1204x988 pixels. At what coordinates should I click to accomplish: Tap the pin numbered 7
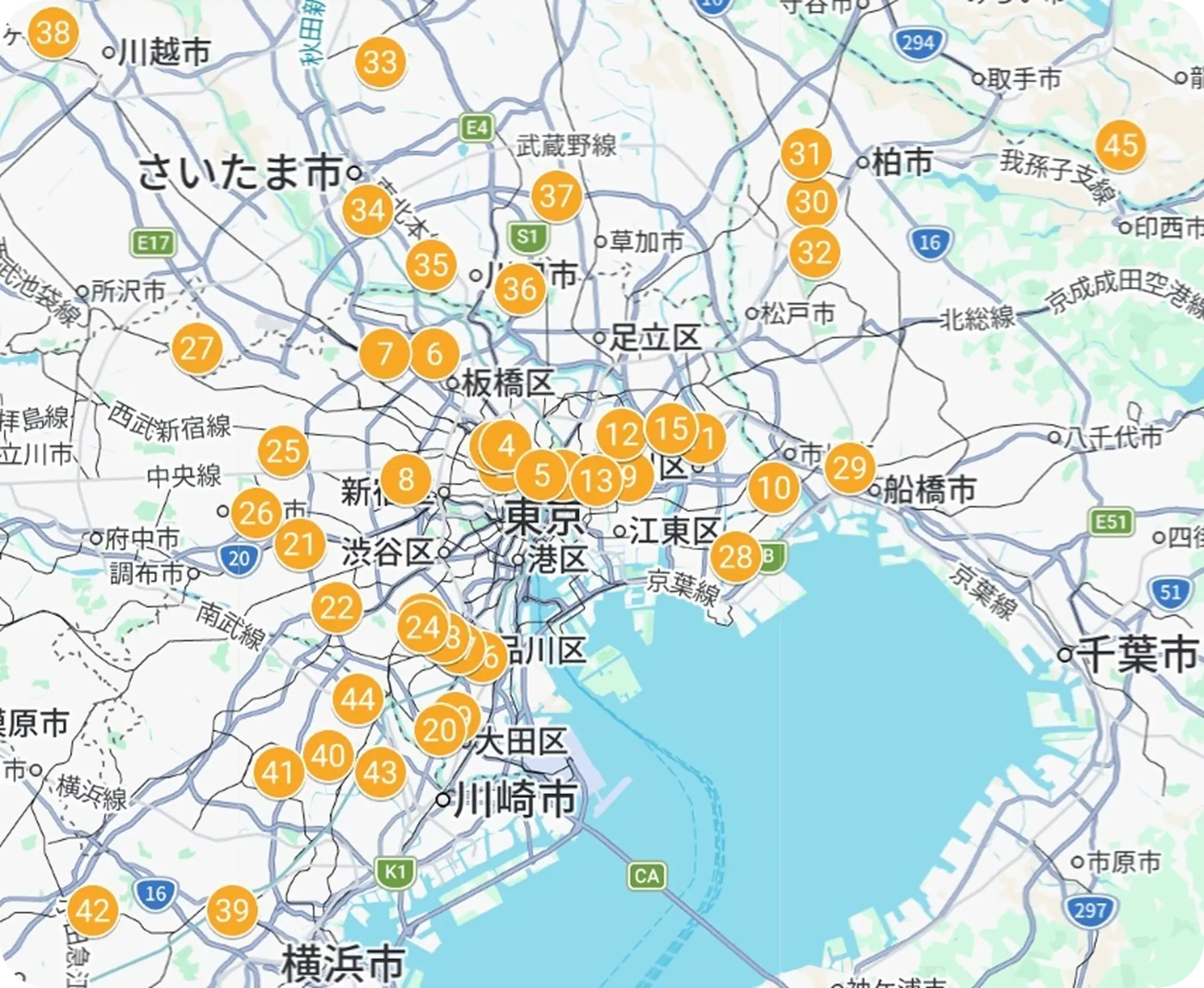[384, 354]
